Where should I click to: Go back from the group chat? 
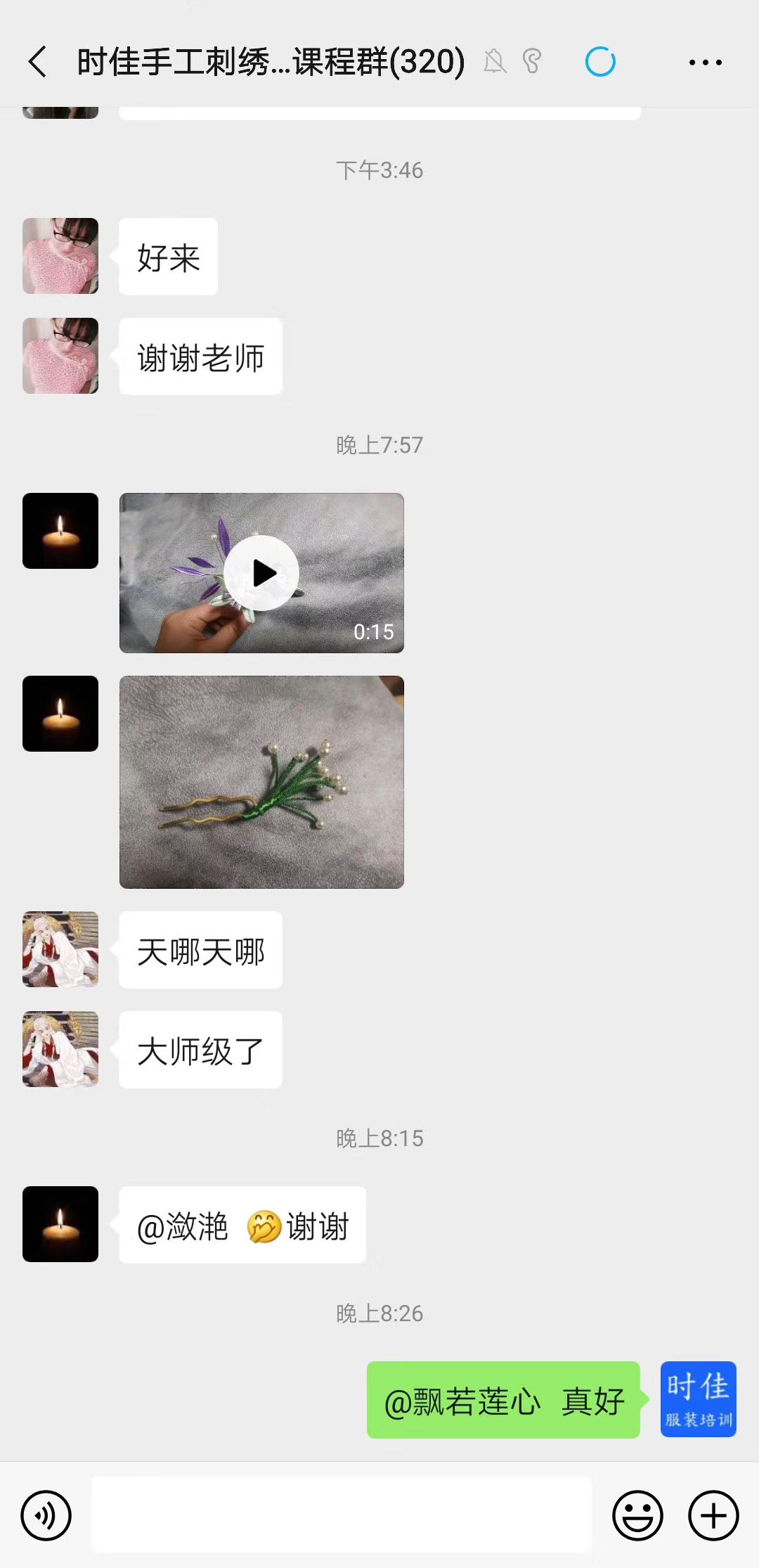(38, 62)
